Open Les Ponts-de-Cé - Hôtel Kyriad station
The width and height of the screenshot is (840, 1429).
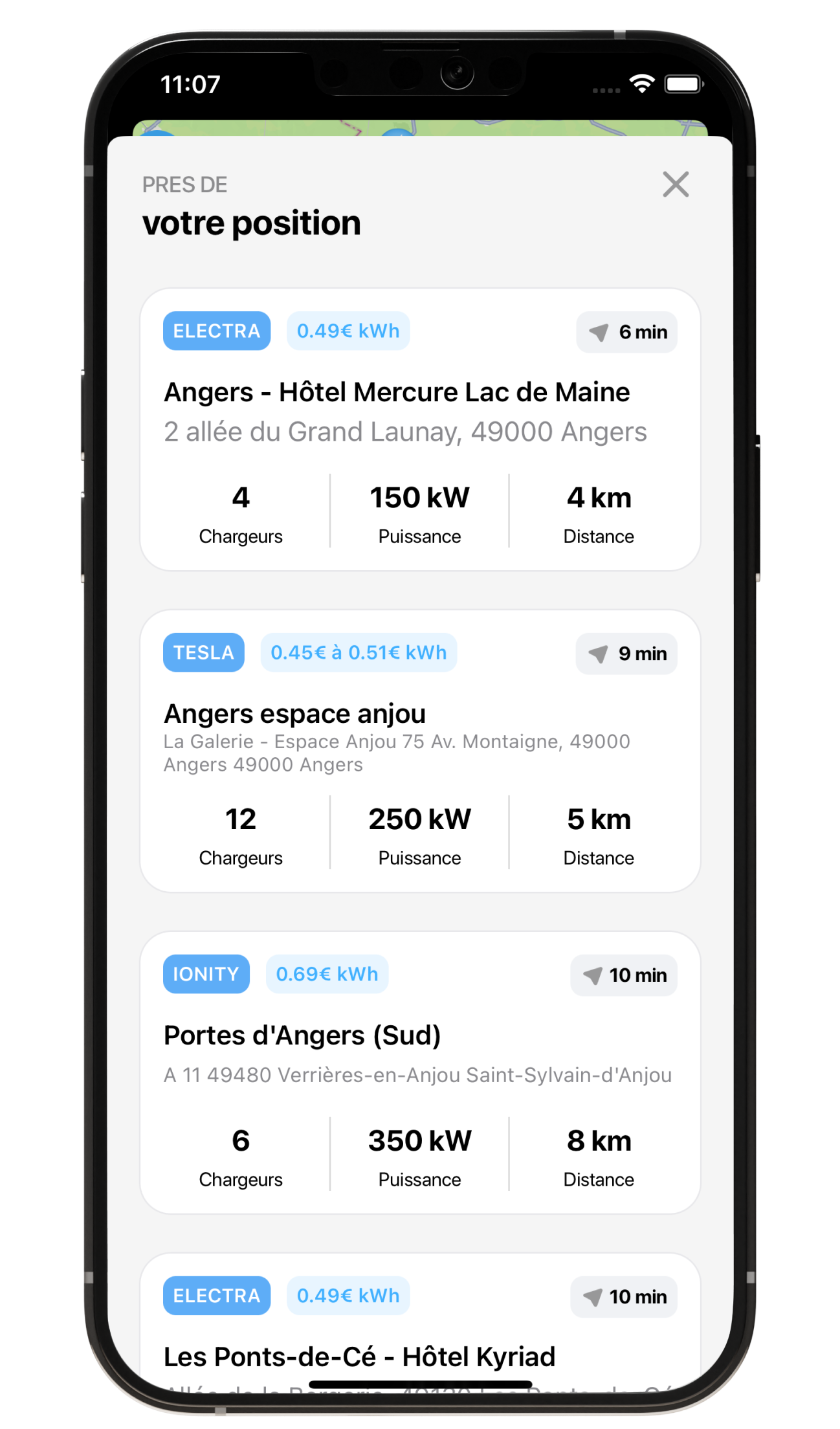coord(359,1357)
